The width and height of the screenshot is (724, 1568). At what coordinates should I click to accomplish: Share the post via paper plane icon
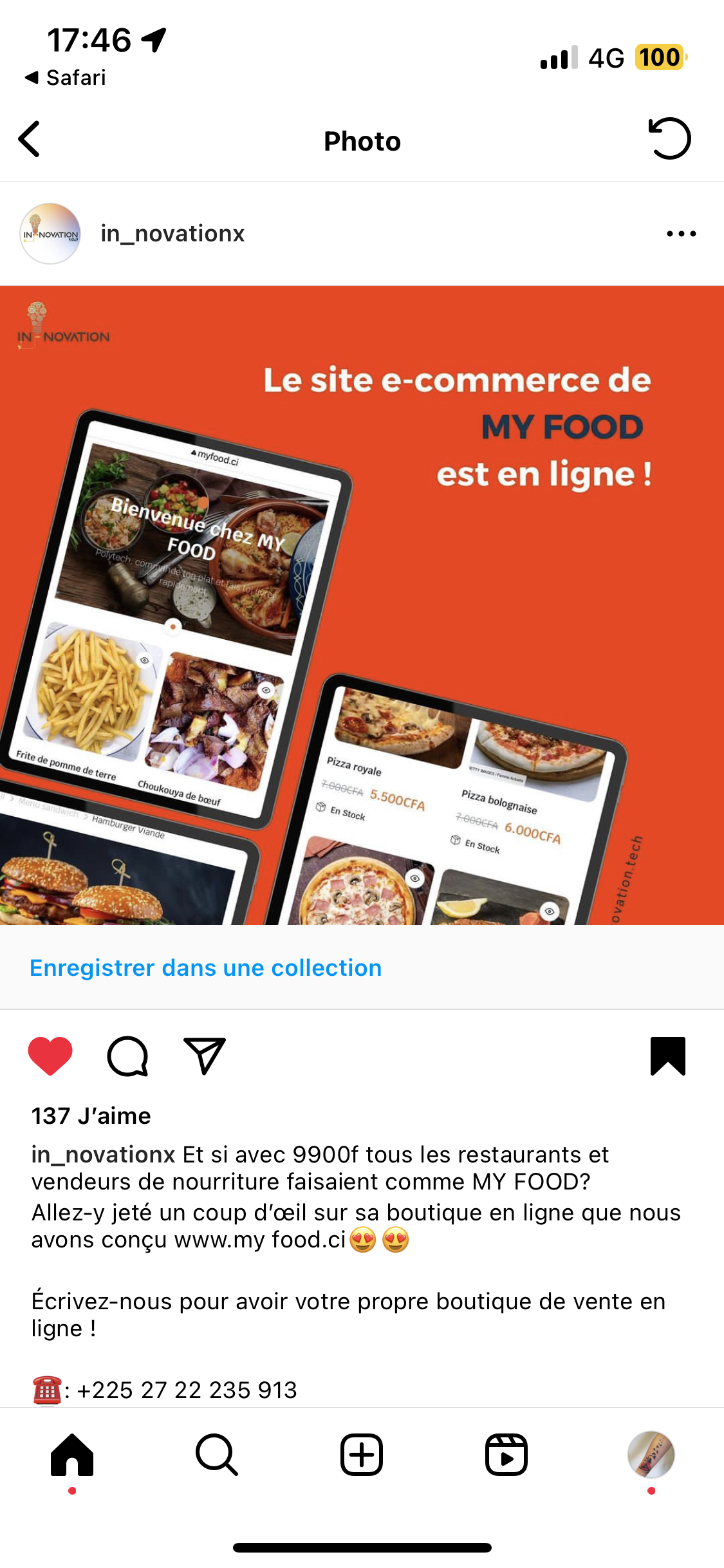click(x=205, y=1056)
